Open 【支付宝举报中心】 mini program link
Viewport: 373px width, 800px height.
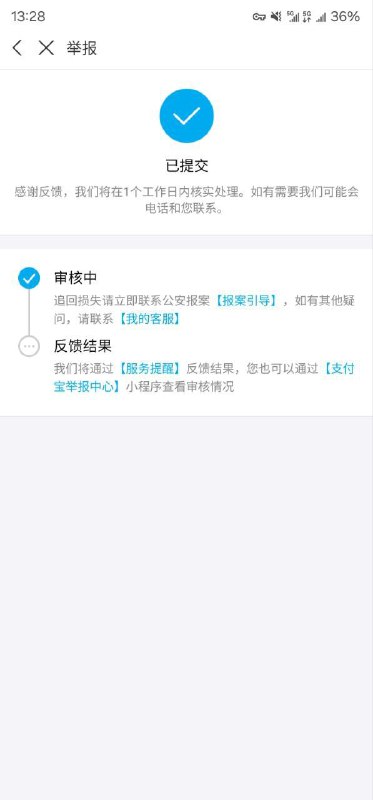tap(204, 378)
